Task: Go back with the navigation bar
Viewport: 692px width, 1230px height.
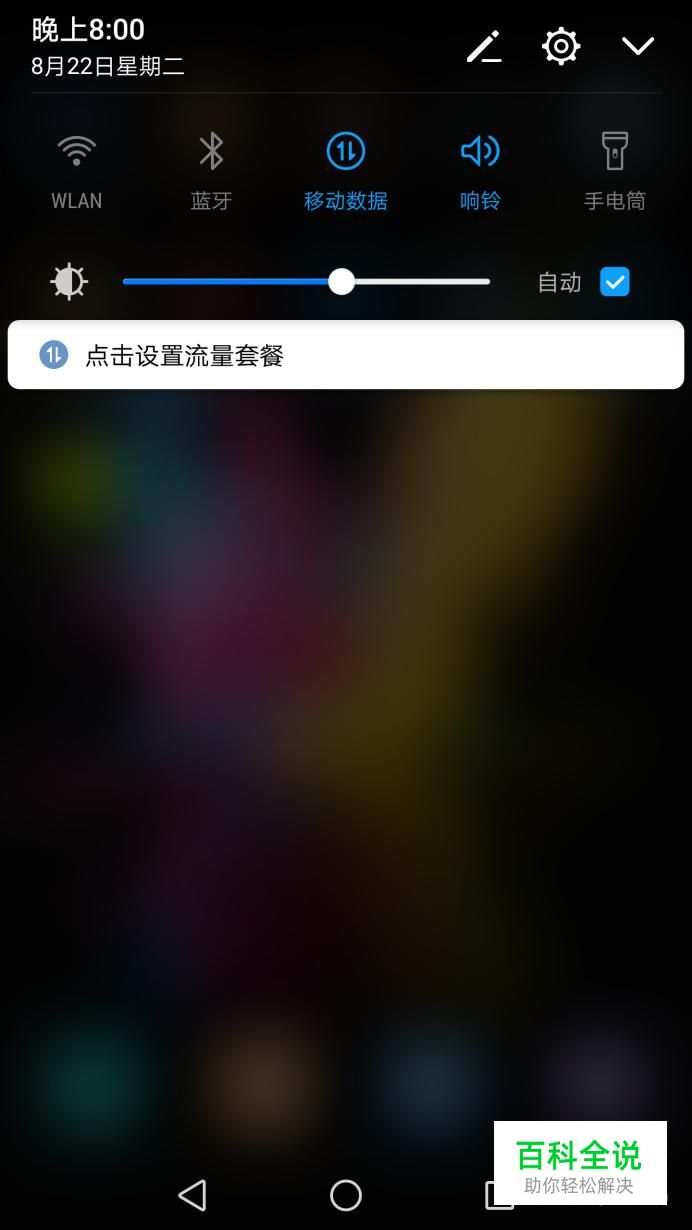Action: [x=192, y=1194]
